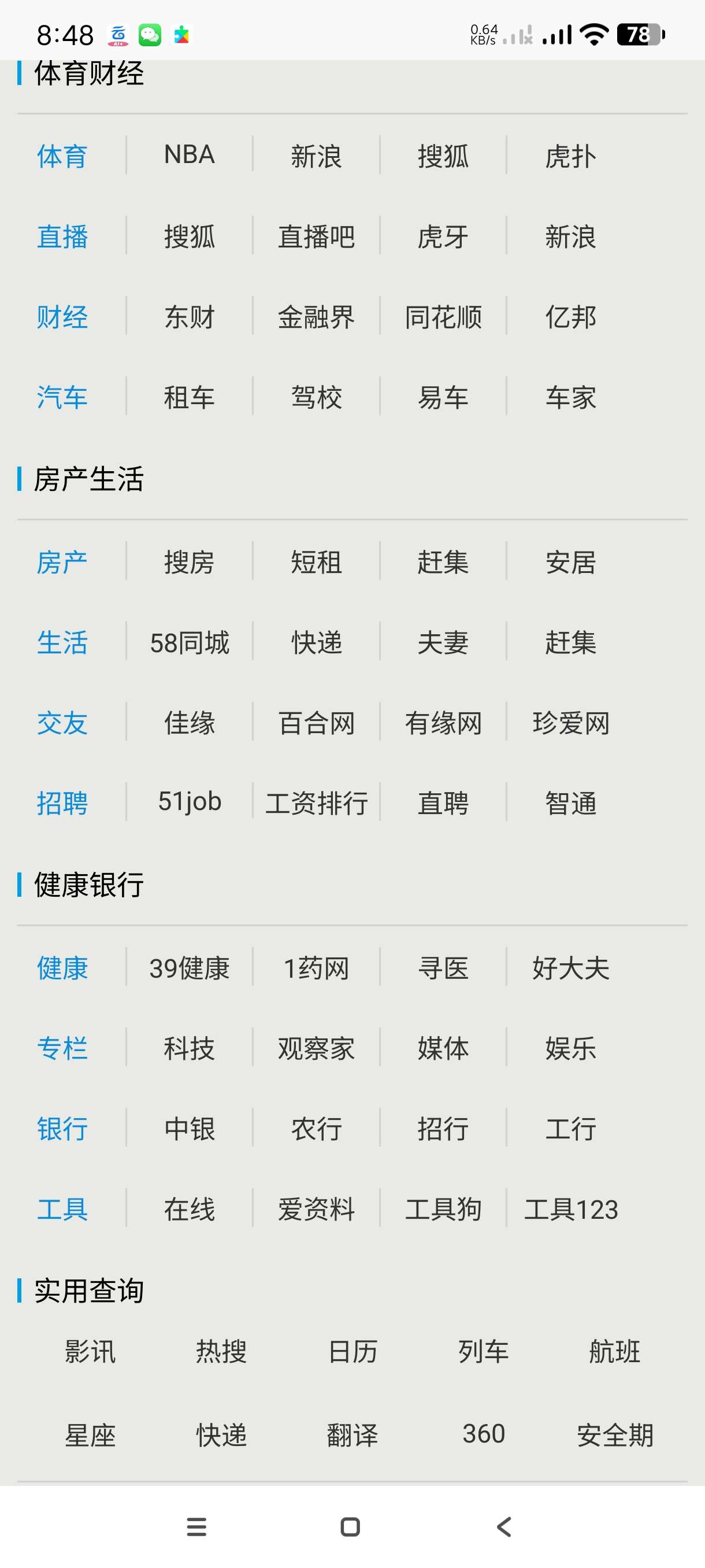Tap the blue 汽车 category
This screenshot has height=1568, width=705.
point(62,397)
